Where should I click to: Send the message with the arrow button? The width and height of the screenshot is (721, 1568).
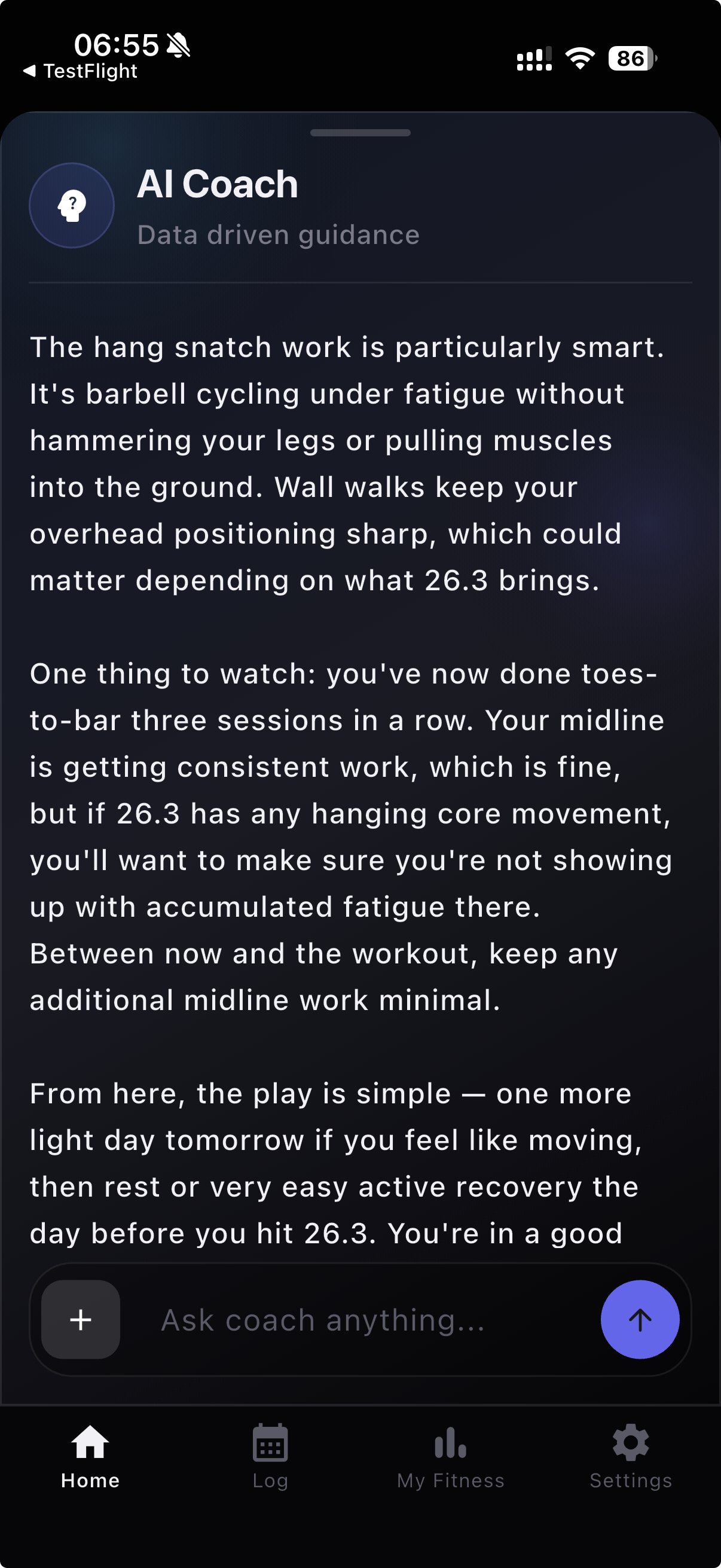[640, 1319]
